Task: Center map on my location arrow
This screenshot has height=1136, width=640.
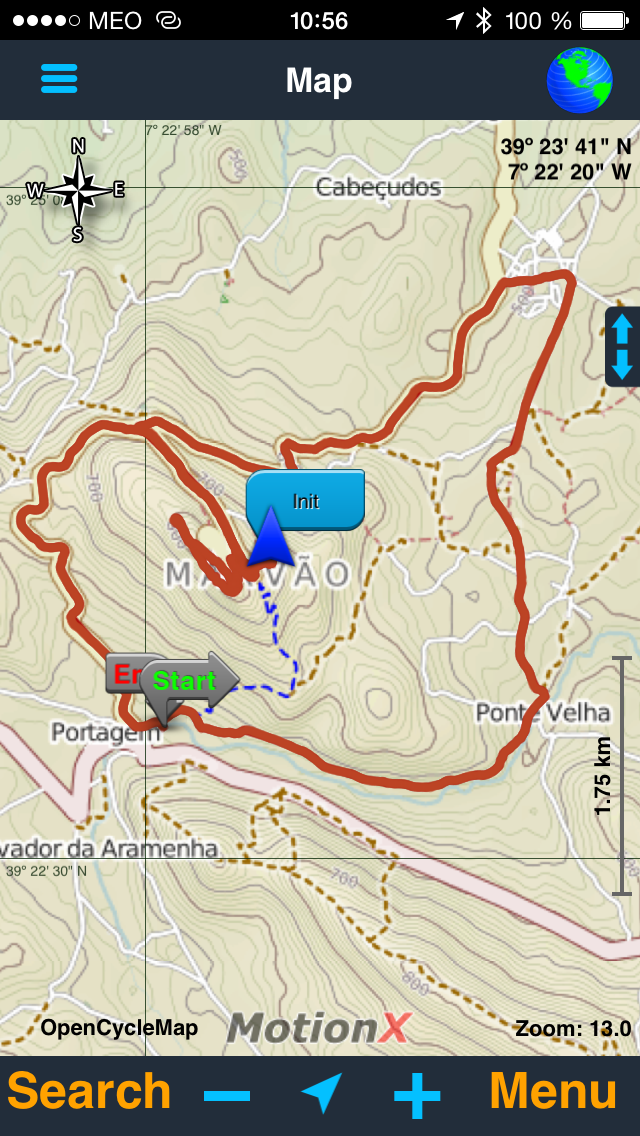Action: [321, 1093]
